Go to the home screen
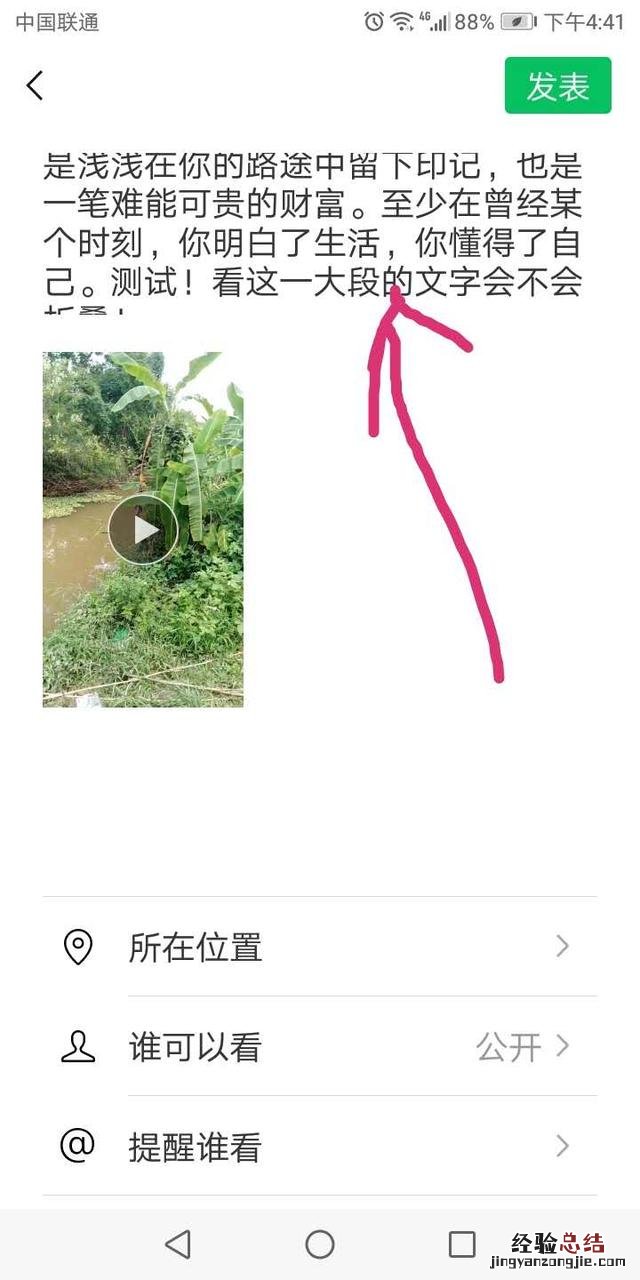This screenshot has height=1280, width=640. (x=320, y=1244)
